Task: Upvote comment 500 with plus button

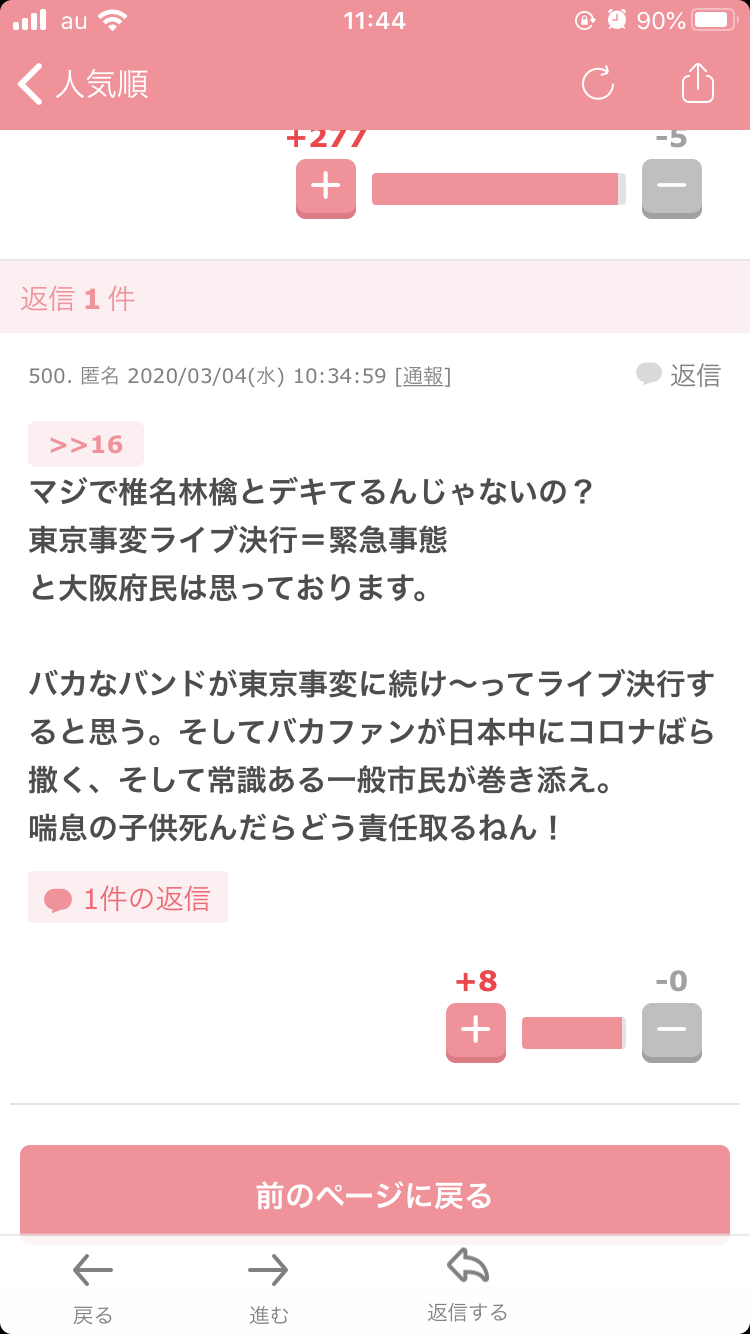Action: [476, 1031]
